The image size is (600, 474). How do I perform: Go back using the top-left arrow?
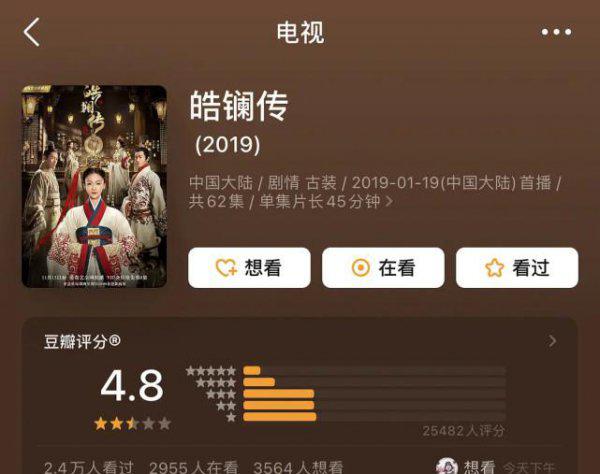(x=32, y=32)
